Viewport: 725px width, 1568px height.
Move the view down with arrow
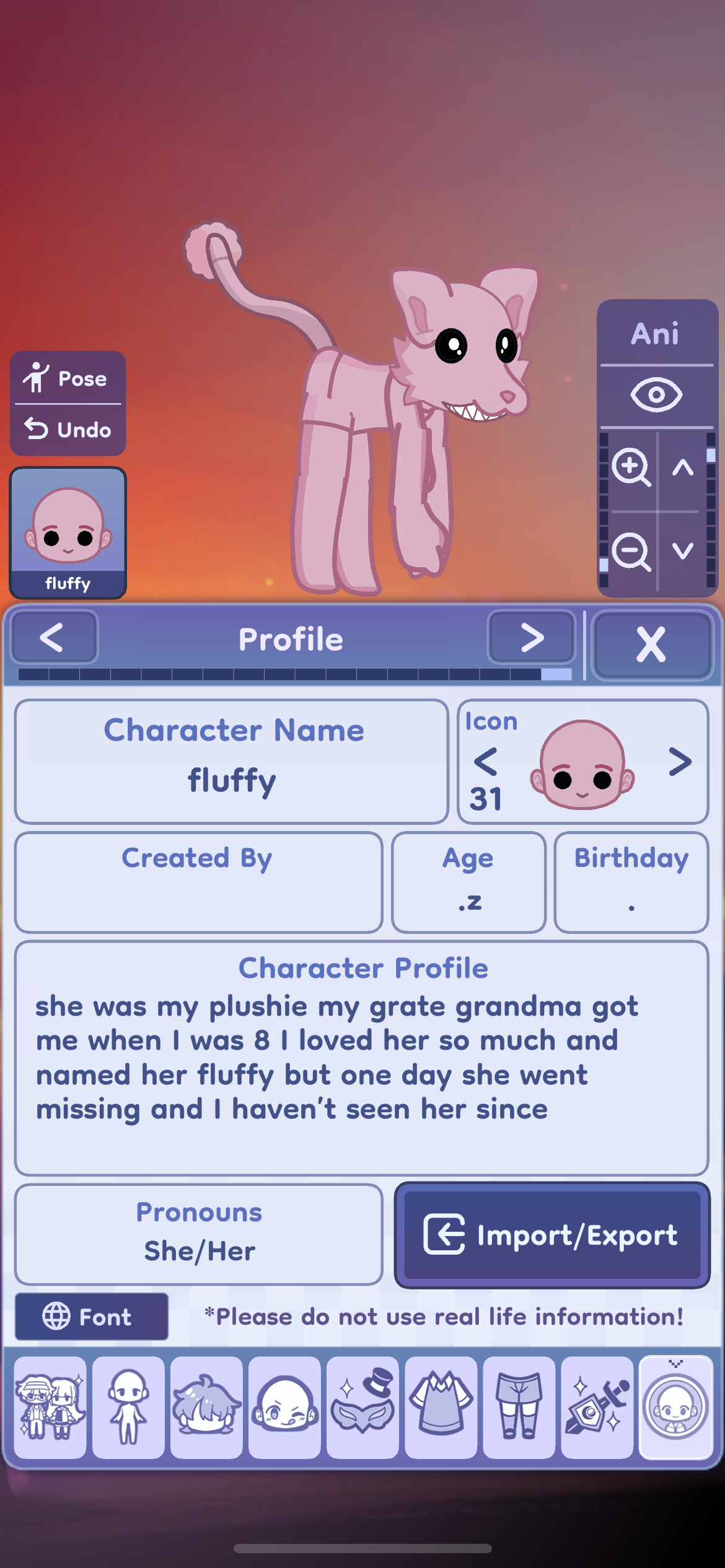[683, 551]
